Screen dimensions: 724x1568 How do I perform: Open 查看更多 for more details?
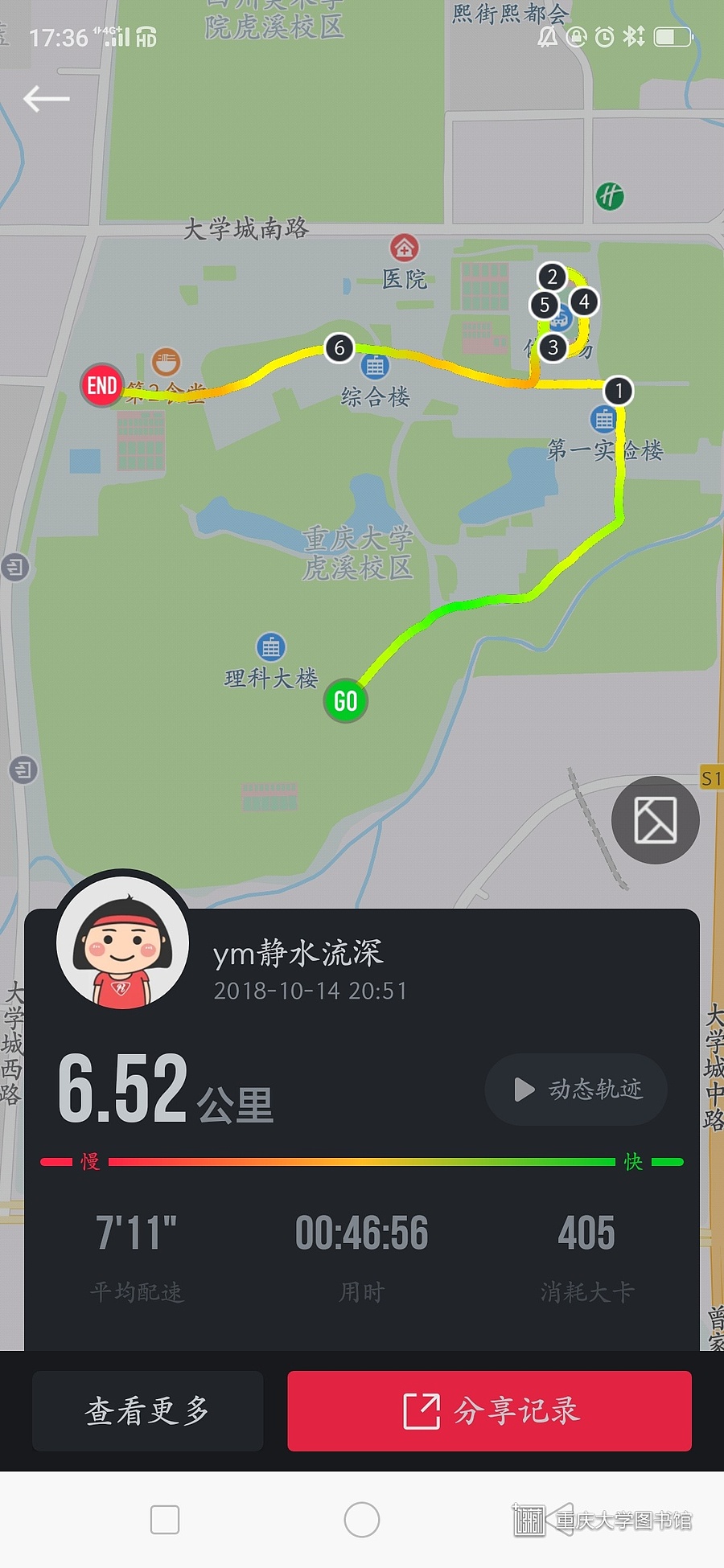[147, 1411]
